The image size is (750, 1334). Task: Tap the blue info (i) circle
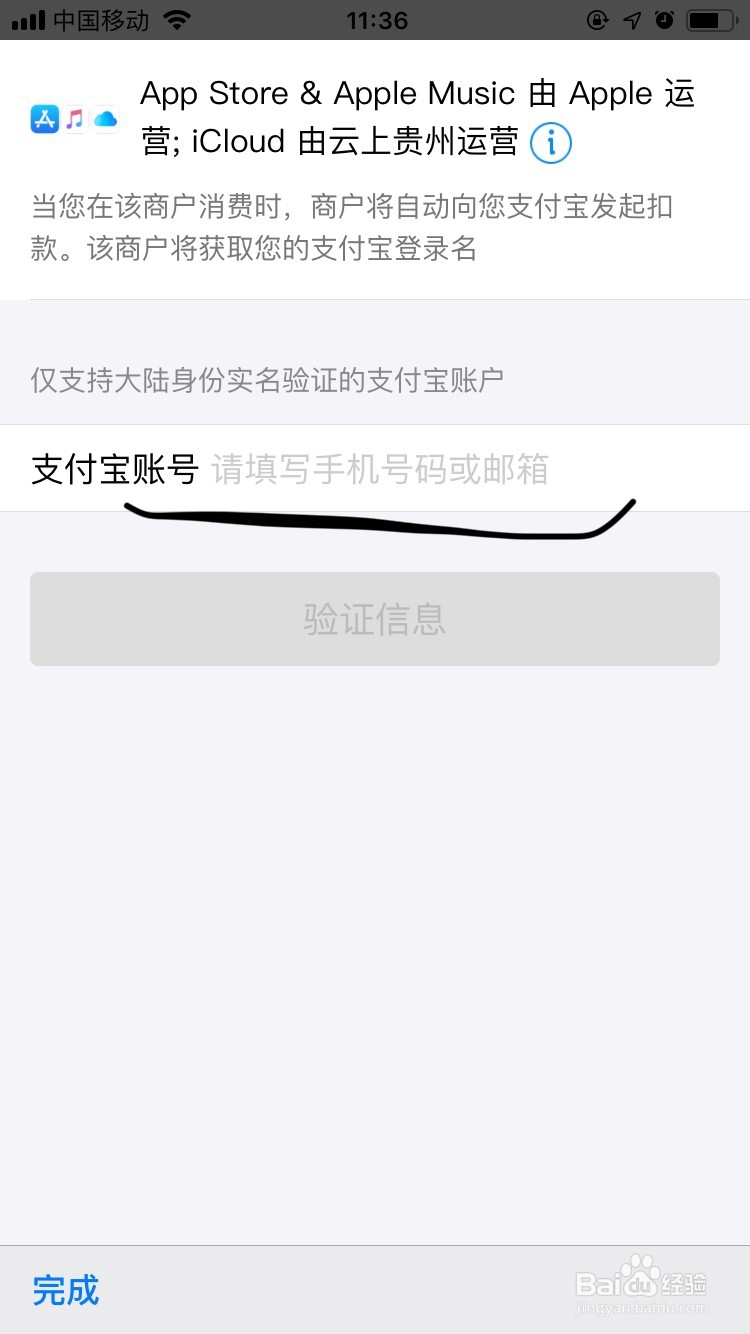549,143
